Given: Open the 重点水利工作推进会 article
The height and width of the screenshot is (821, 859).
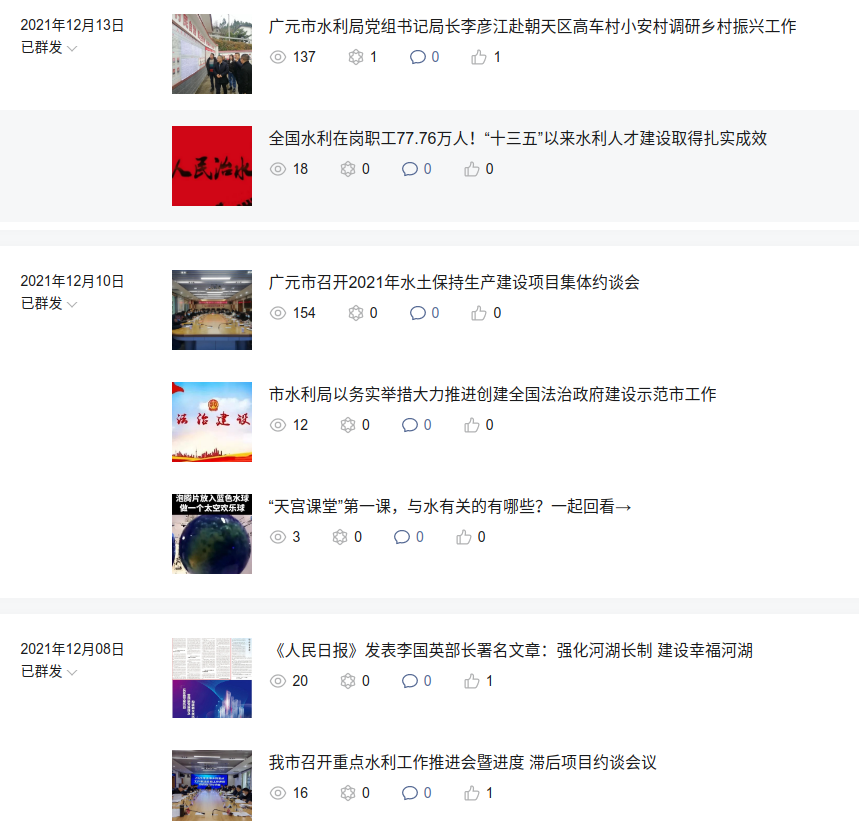Looking at the screenshot, I should pos(462,763).
